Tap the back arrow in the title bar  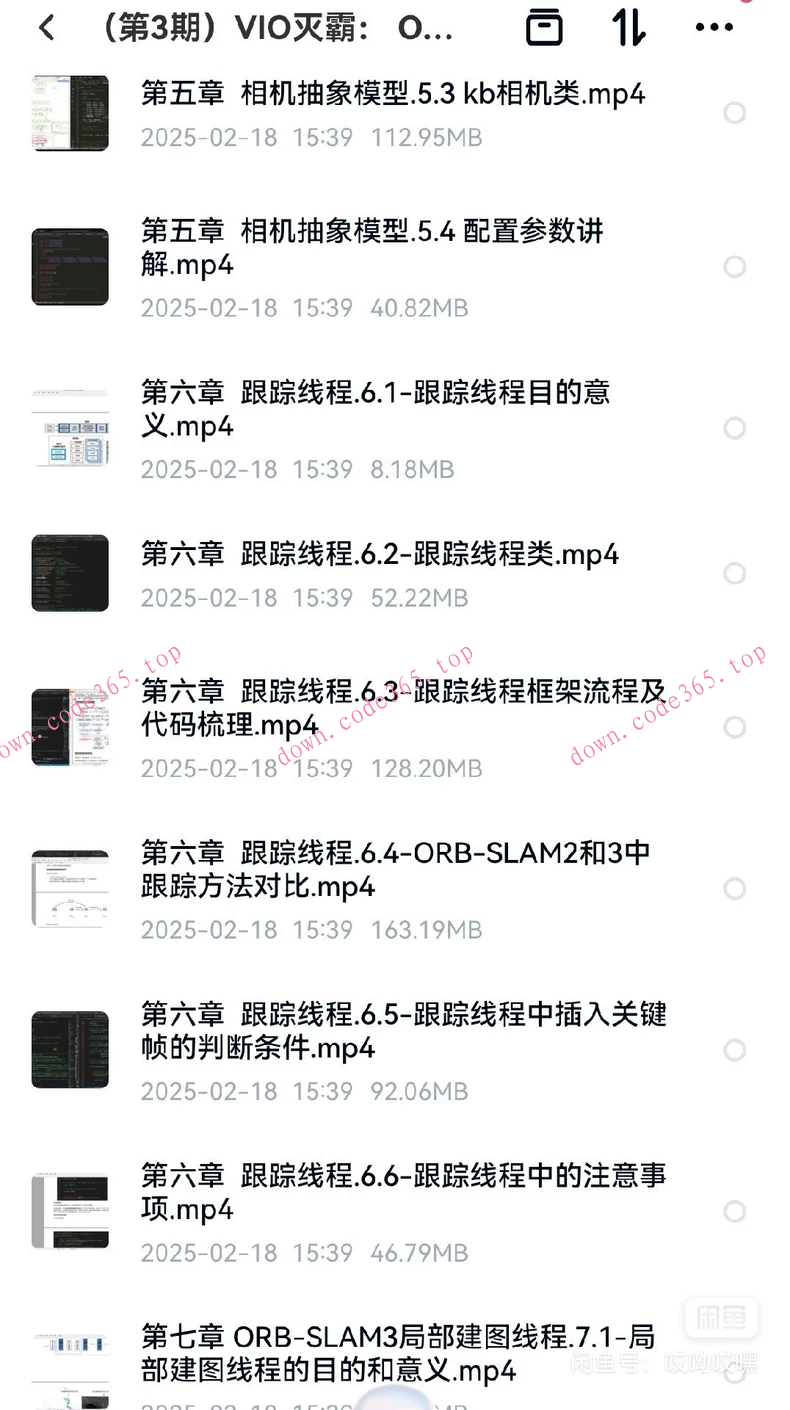point(46,27)
